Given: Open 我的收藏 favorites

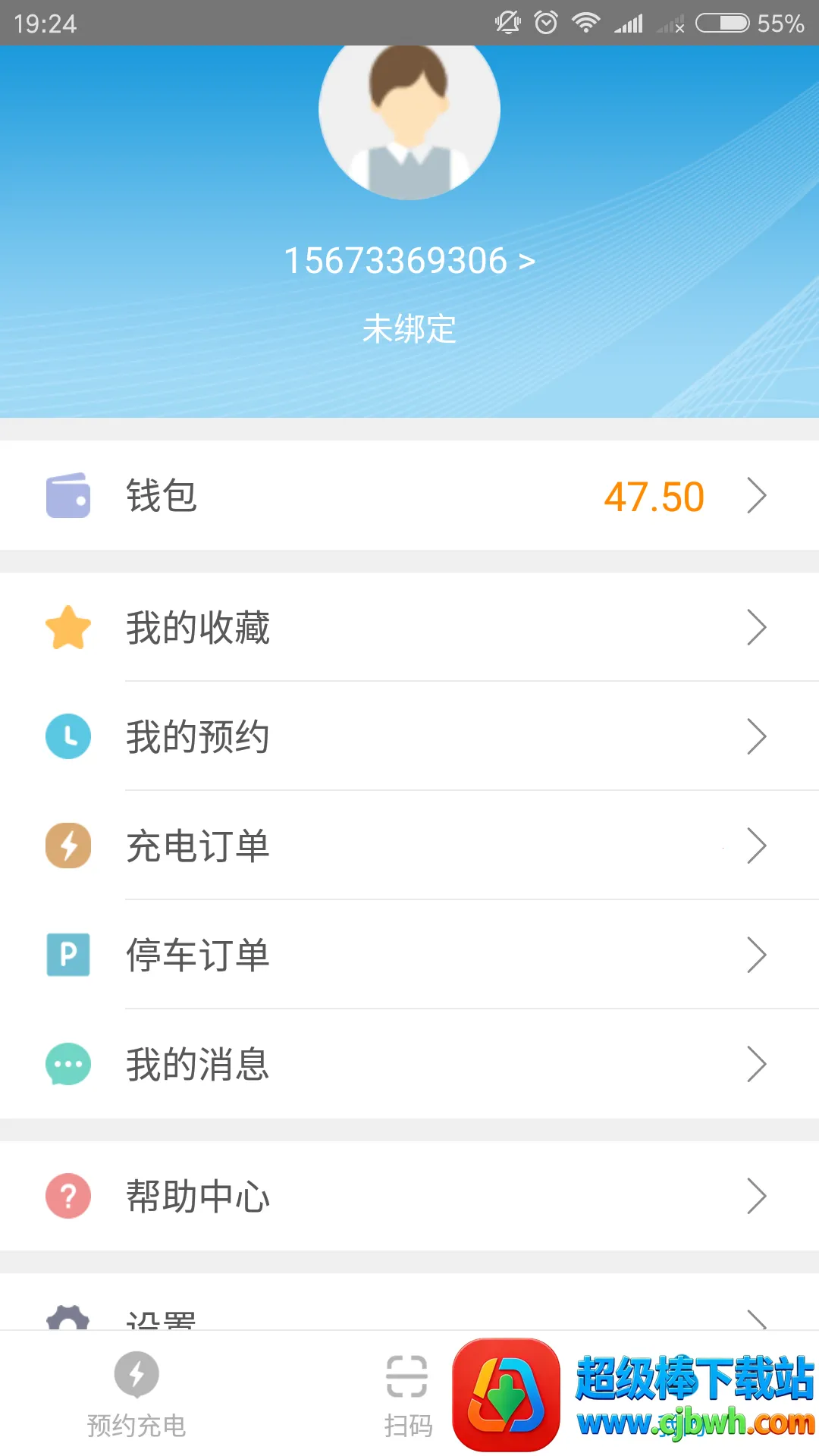Looking at the screenshot, I should [409, 627].
